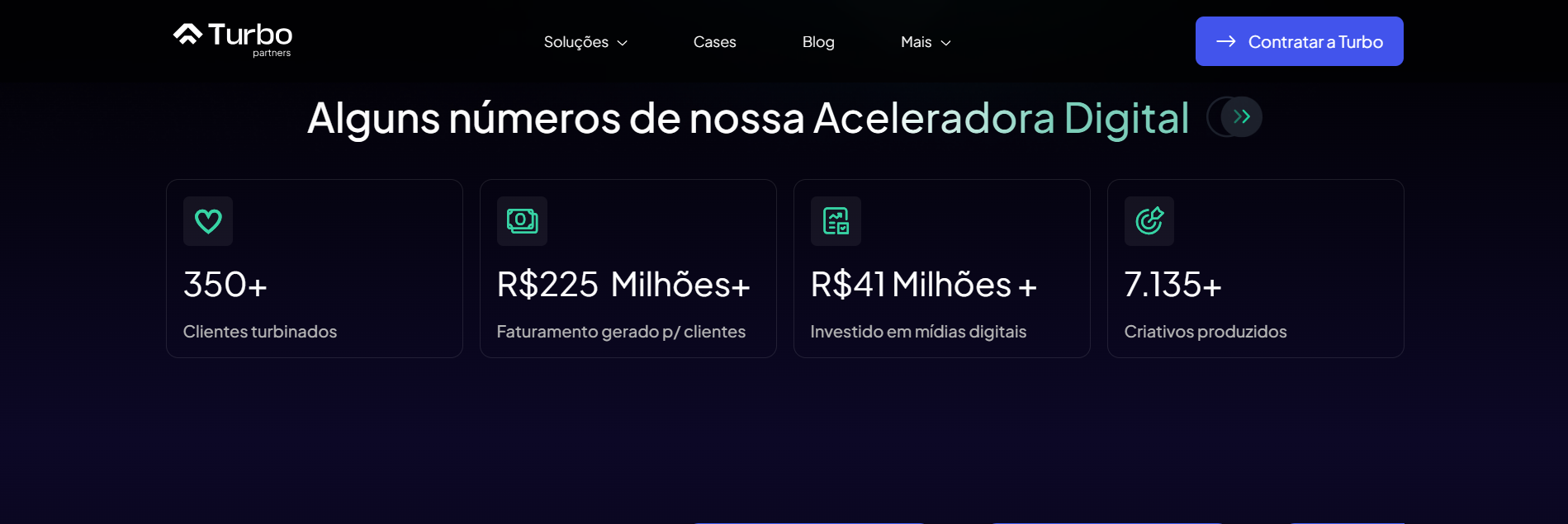The width and height of the screenshot is (1568, 524).
Task: Open the Turbo partners home logo
Action: click(232, 39)
